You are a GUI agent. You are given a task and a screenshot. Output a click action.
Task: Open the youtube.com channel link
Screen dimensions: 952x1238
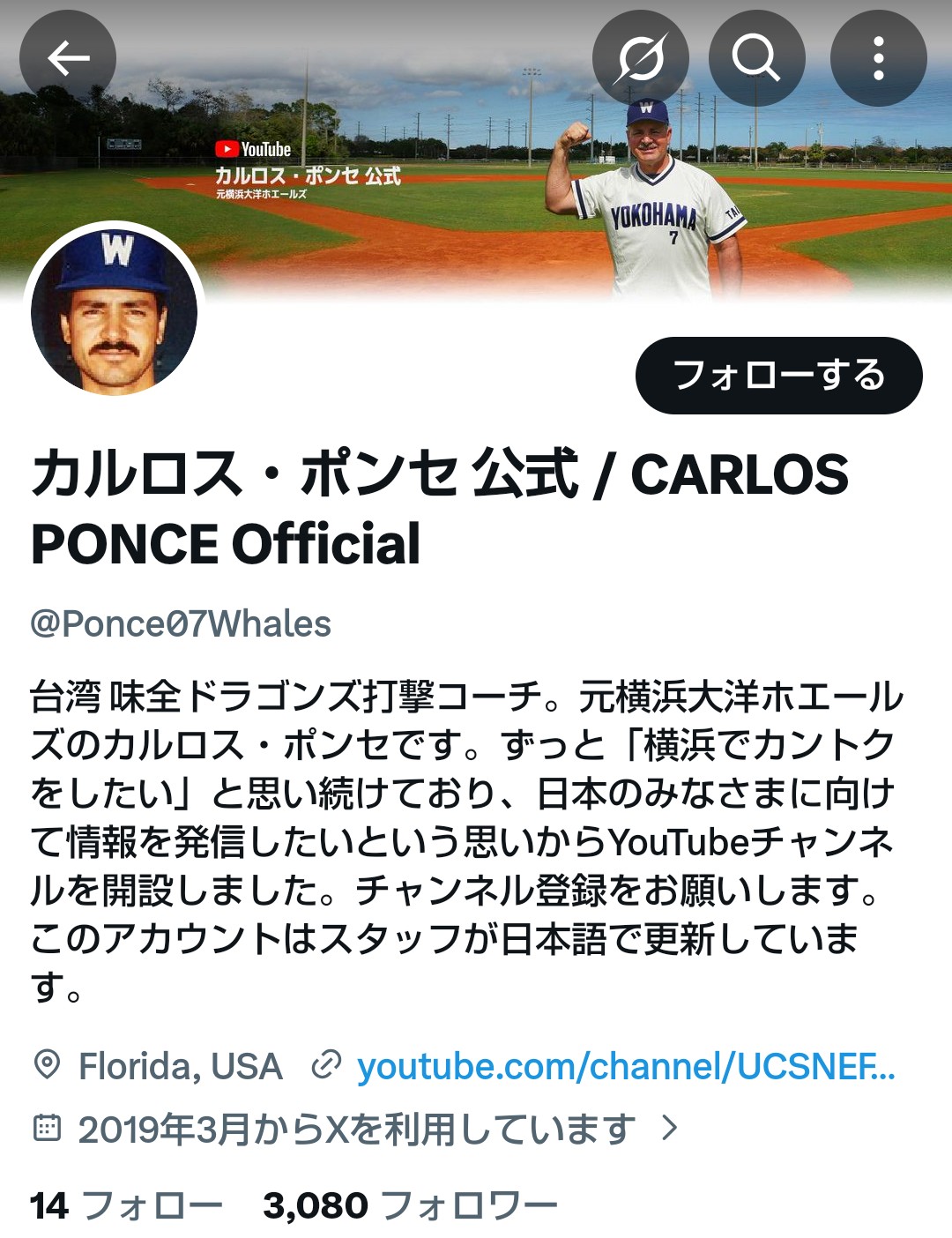coord(625,1067)
